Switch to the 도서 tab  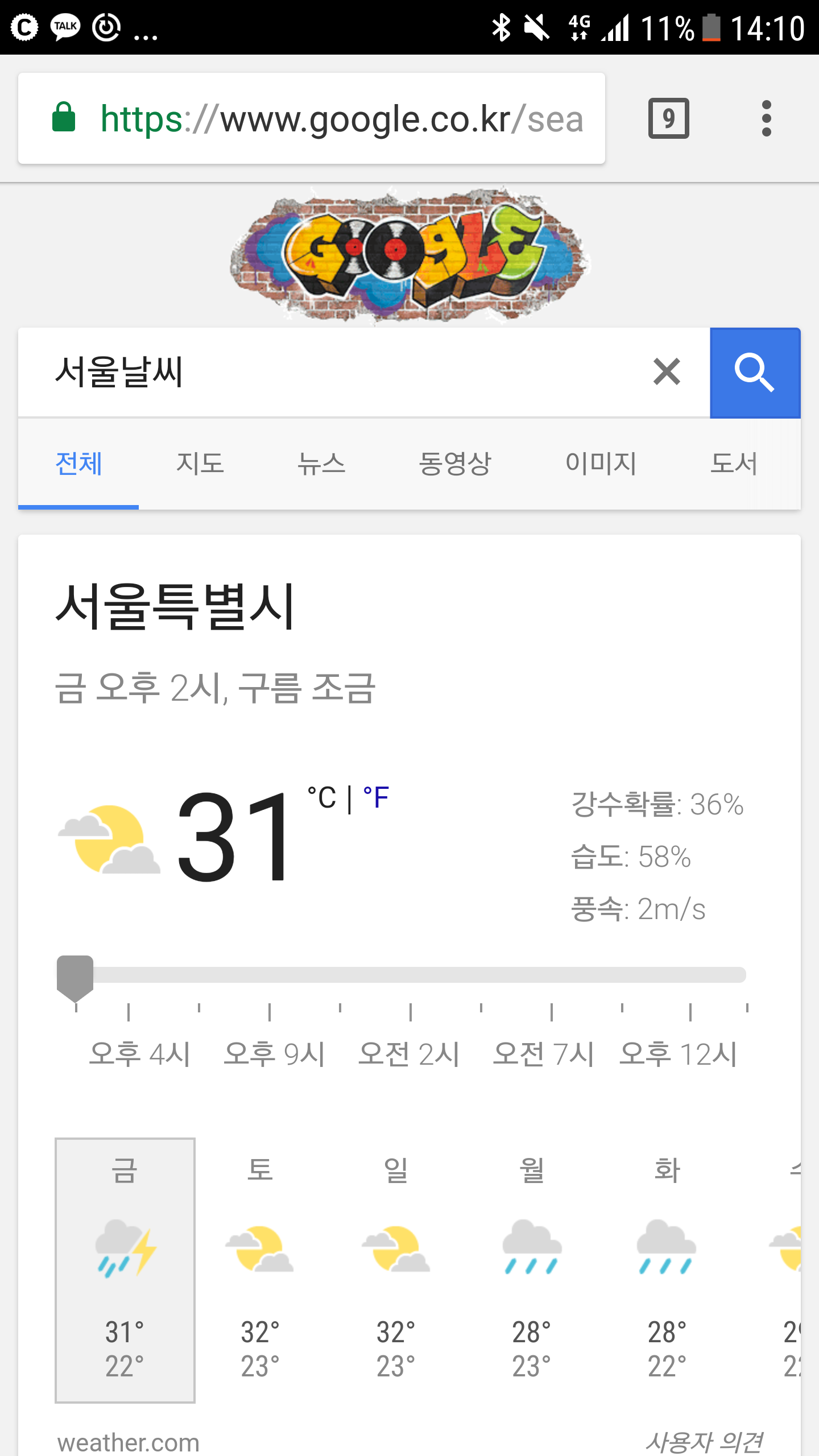[x=734, y=464]
